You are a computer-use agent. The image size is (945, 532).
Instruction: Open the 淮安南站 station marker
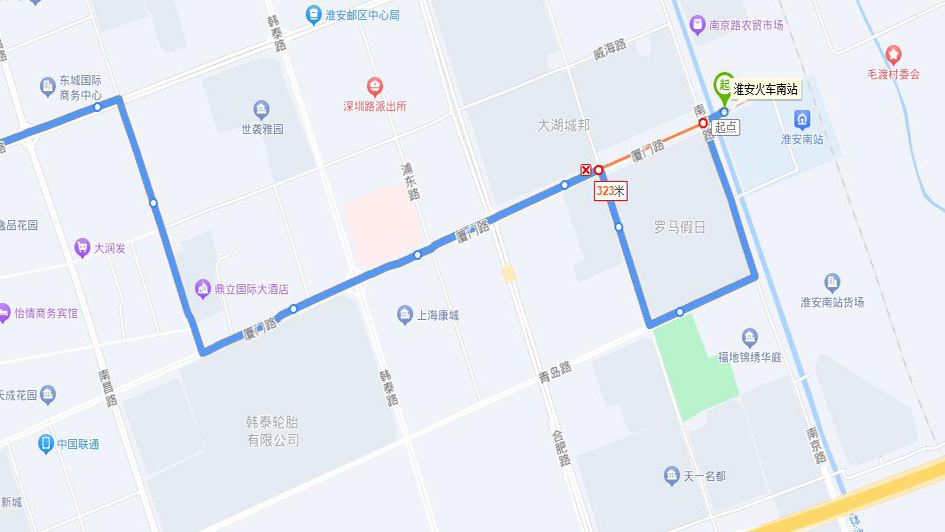(x=800, y=120)
